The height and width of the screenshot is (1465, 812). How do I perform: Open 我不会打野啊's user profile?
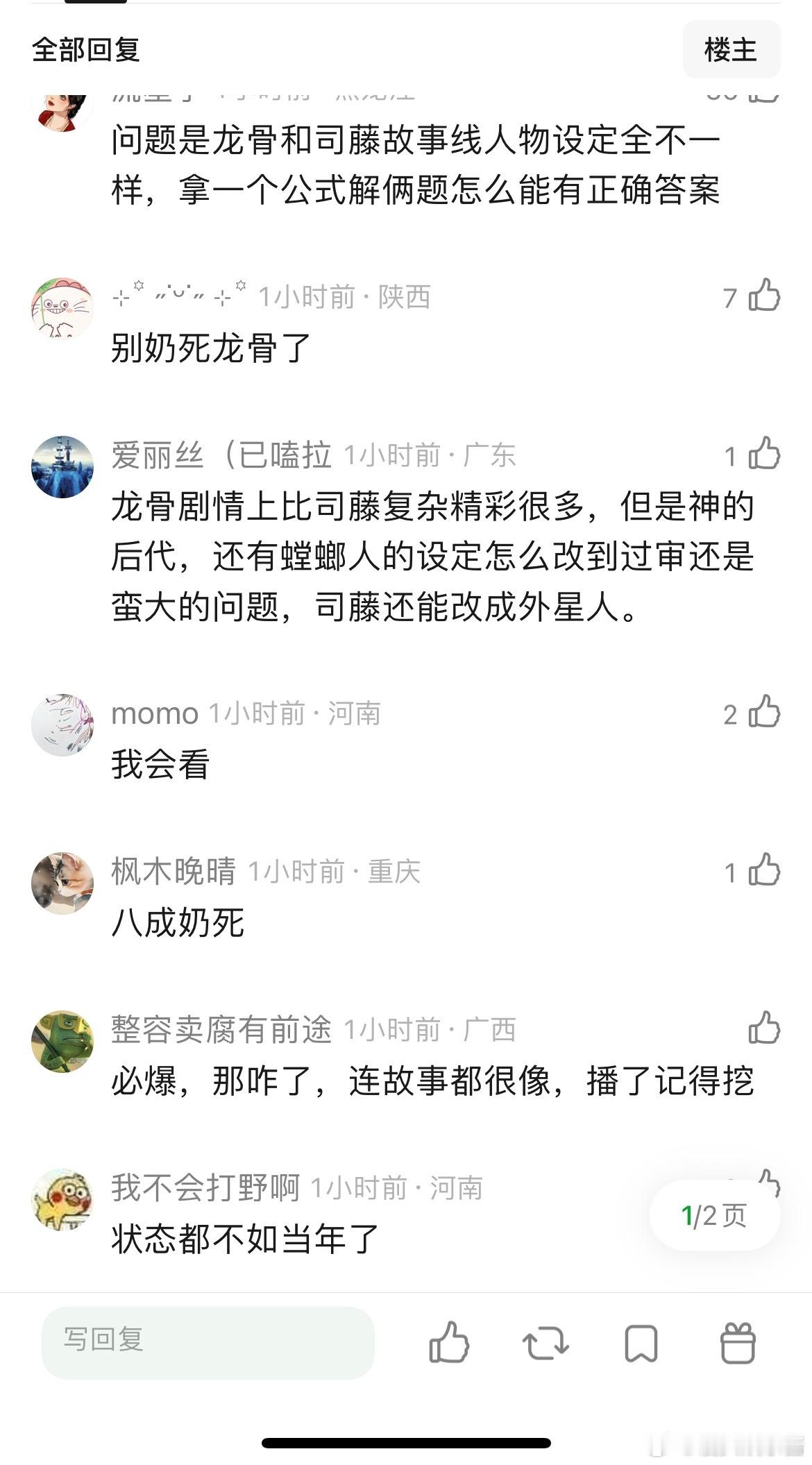[x=203, y=1186]
